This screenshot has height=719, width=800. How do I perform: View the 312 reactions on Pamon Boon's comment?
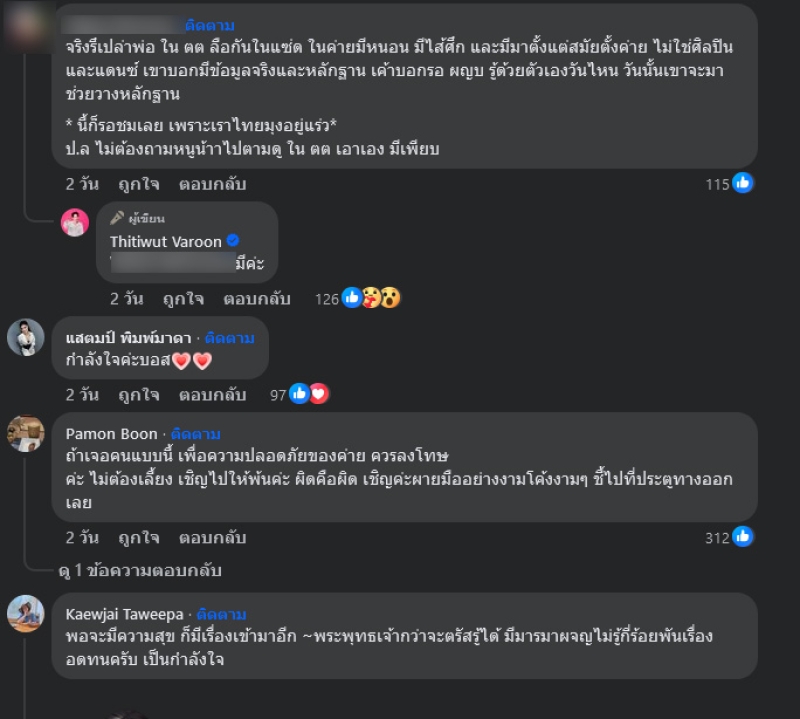(x=729, y=537)
